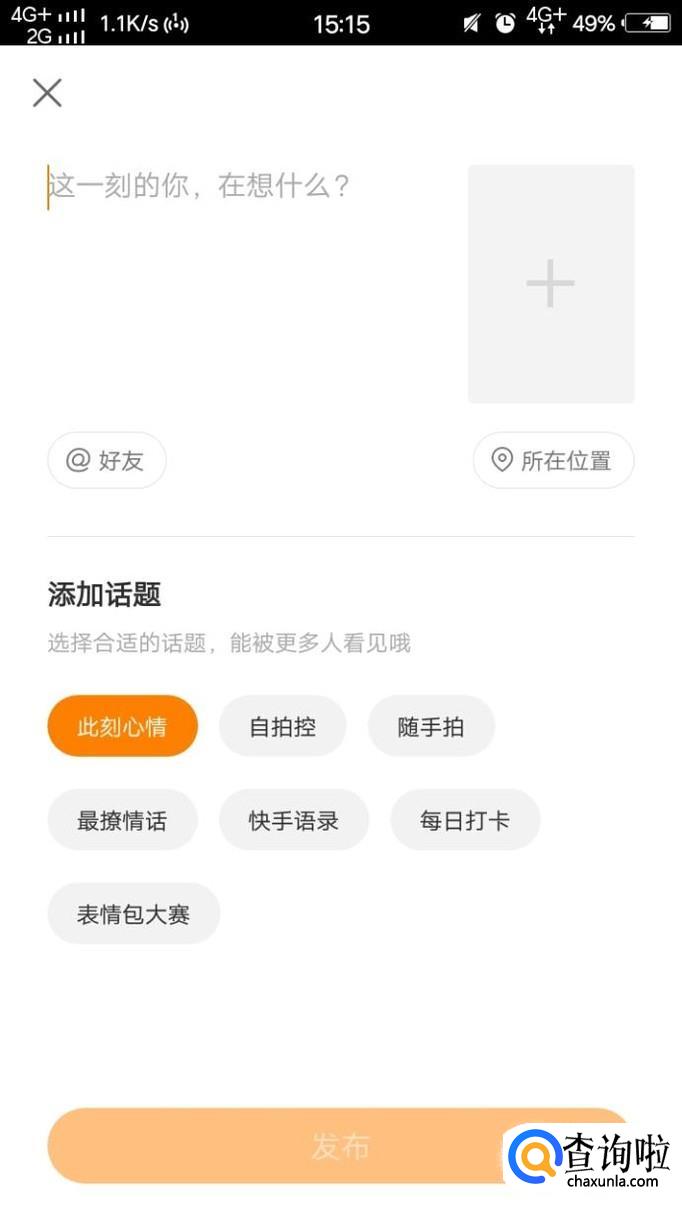
Task: Pick the 随手拍 topic chip
Action: pyautogui.click(x=431, y=726)
